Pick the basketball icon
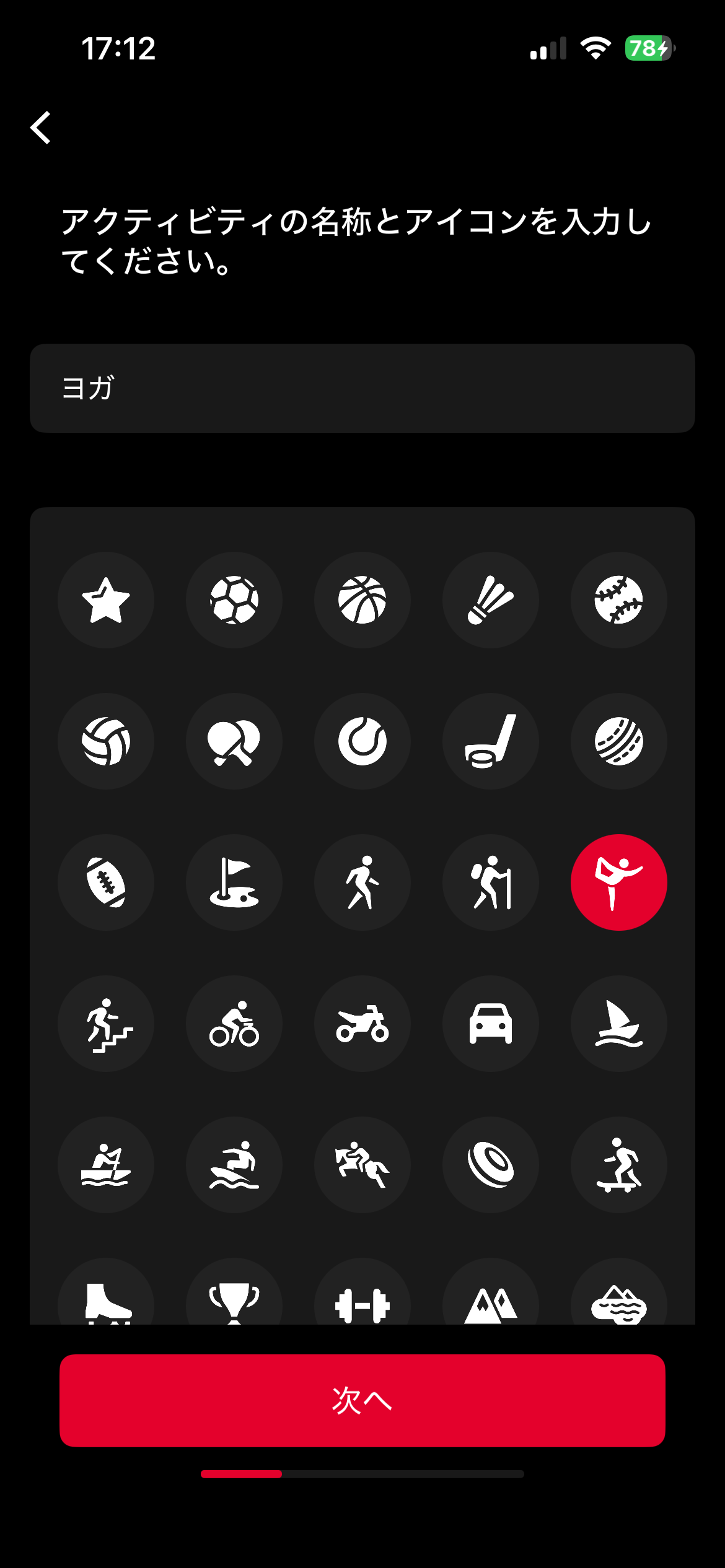 [362, 600]
